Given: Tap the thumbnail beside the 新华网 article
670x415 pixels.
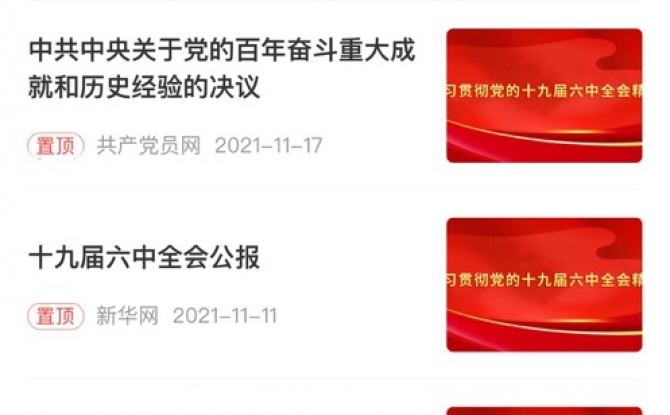Looking at the screenshot, I should 543,284.
